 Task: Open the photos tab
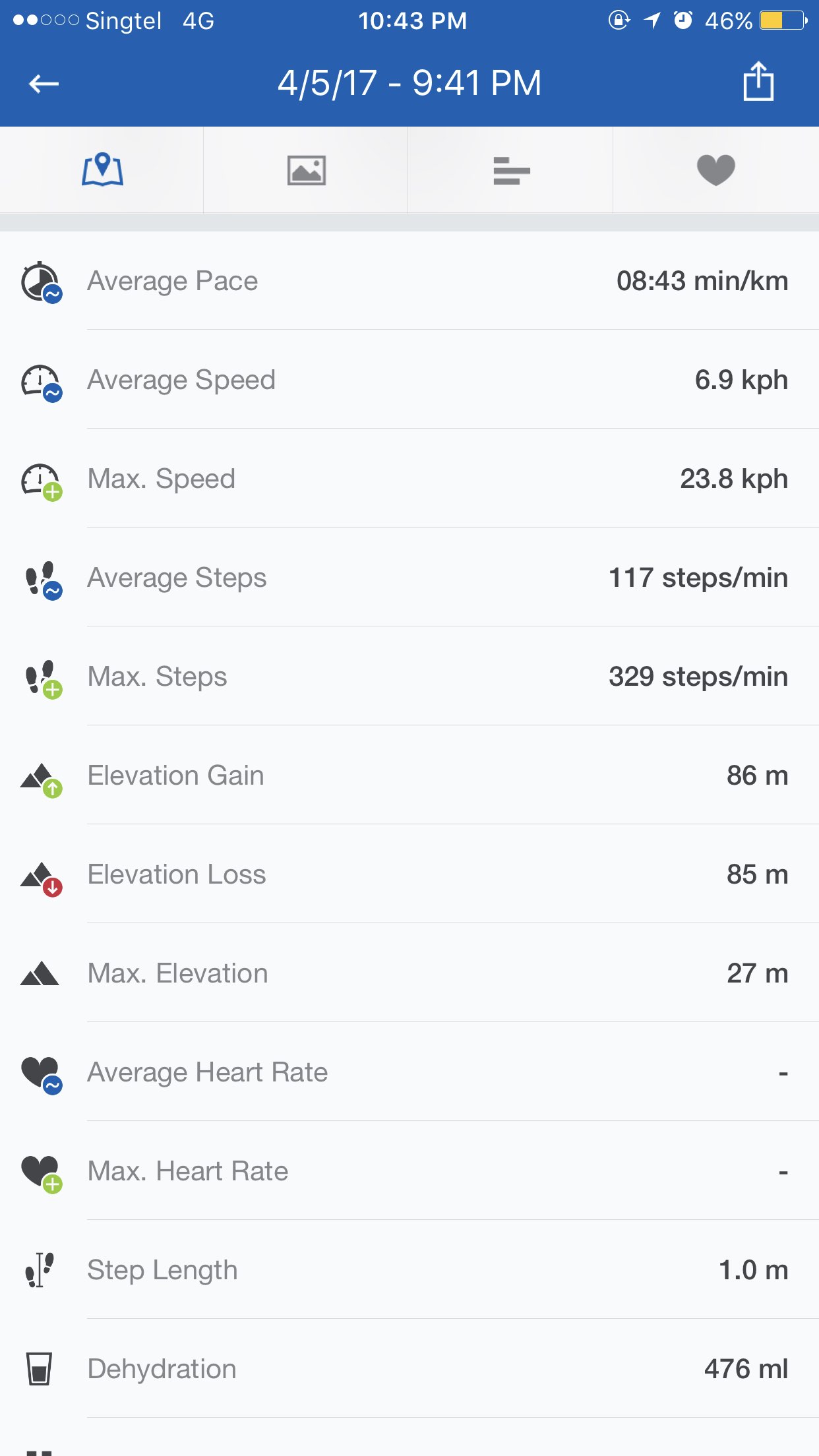pyautogui.click(x=307, y=170)
